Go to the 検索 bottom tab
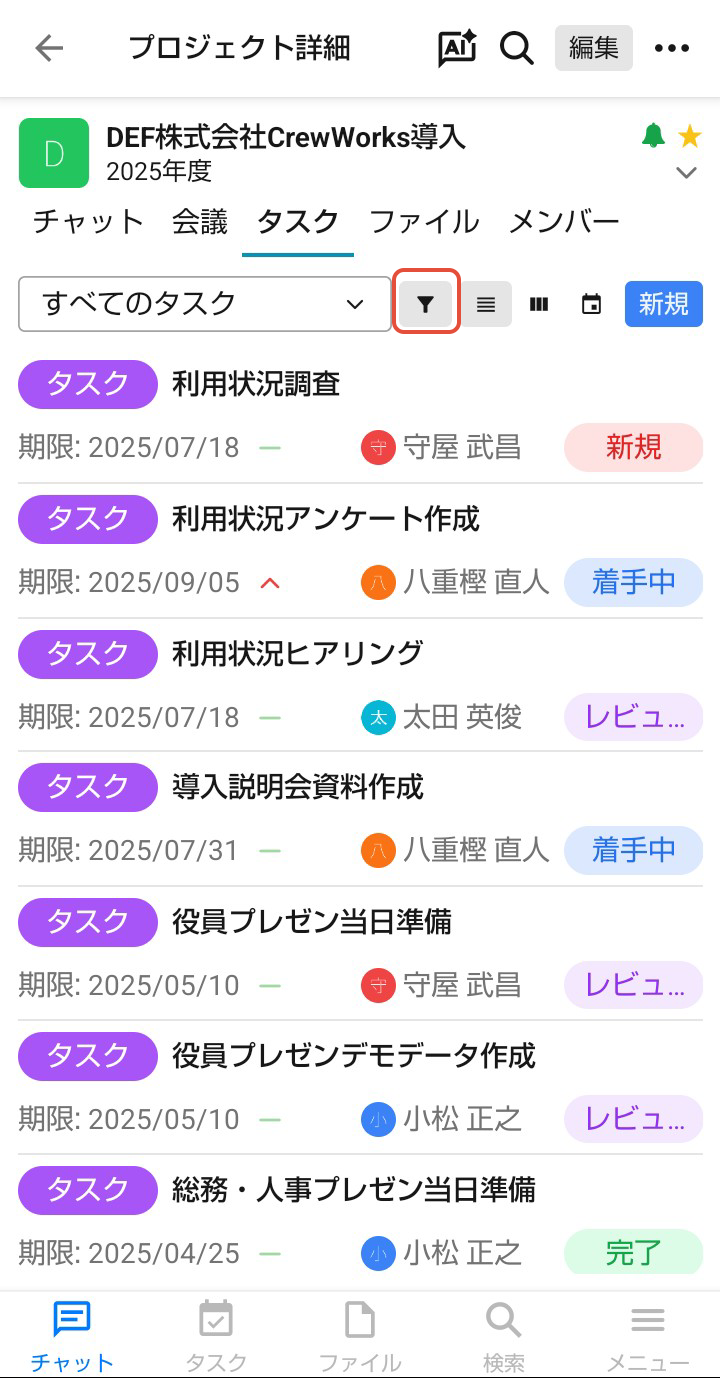The image size is (720, 1378). tap(503, 1336)
